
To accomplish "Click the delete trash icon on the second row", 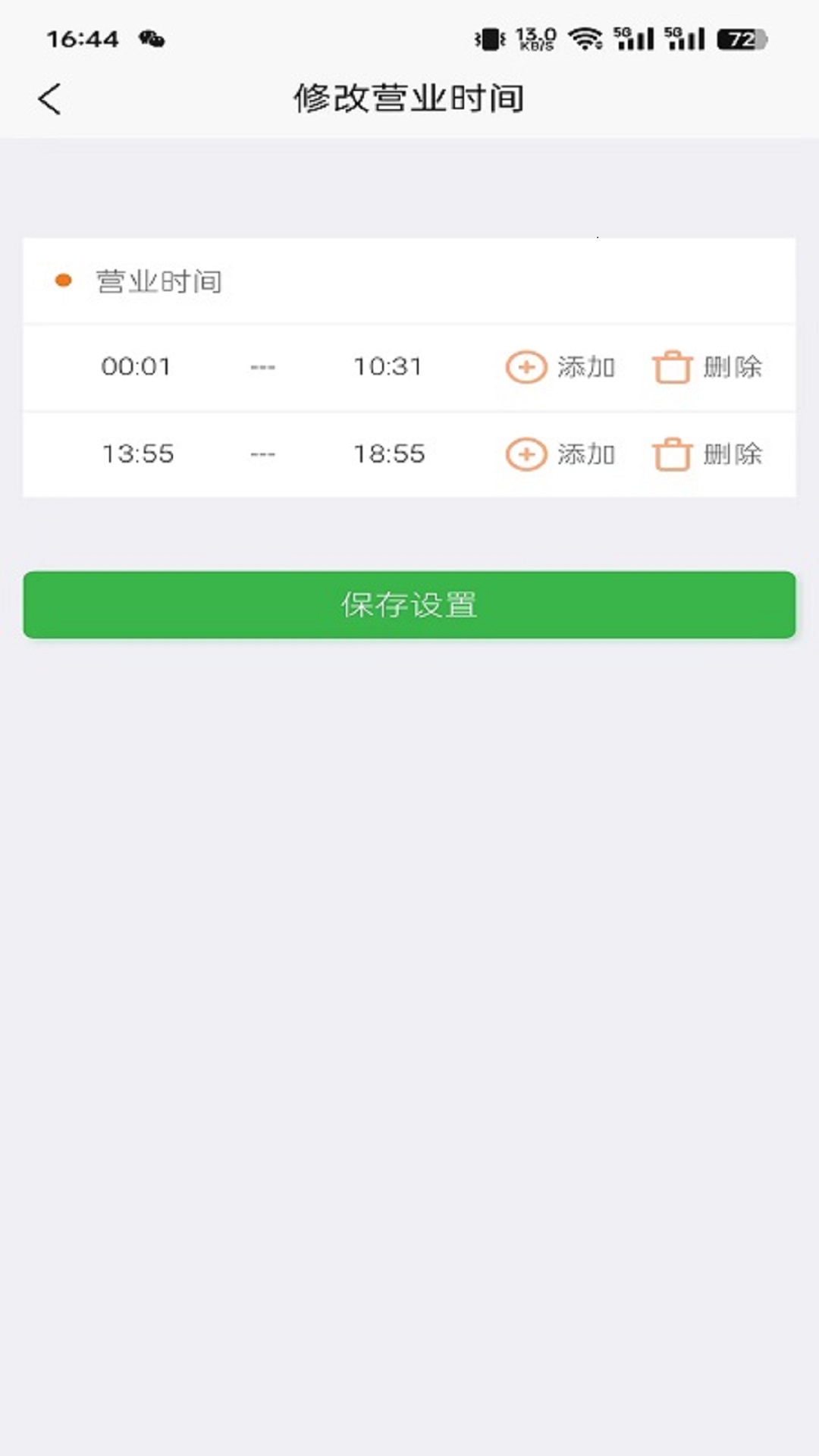I will pos(673,455).
